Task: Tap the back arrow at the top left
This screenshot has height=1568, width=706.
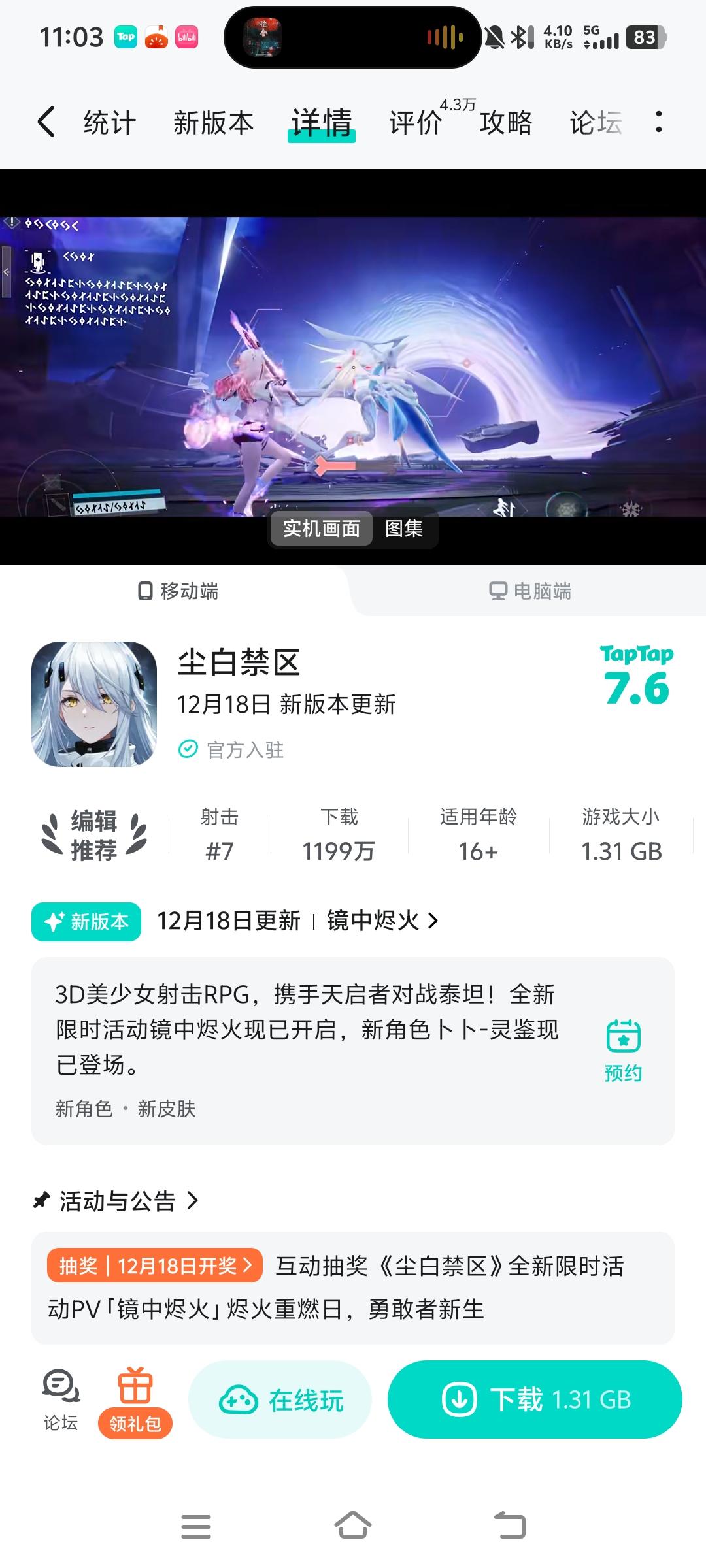Action: click(45, 122)
